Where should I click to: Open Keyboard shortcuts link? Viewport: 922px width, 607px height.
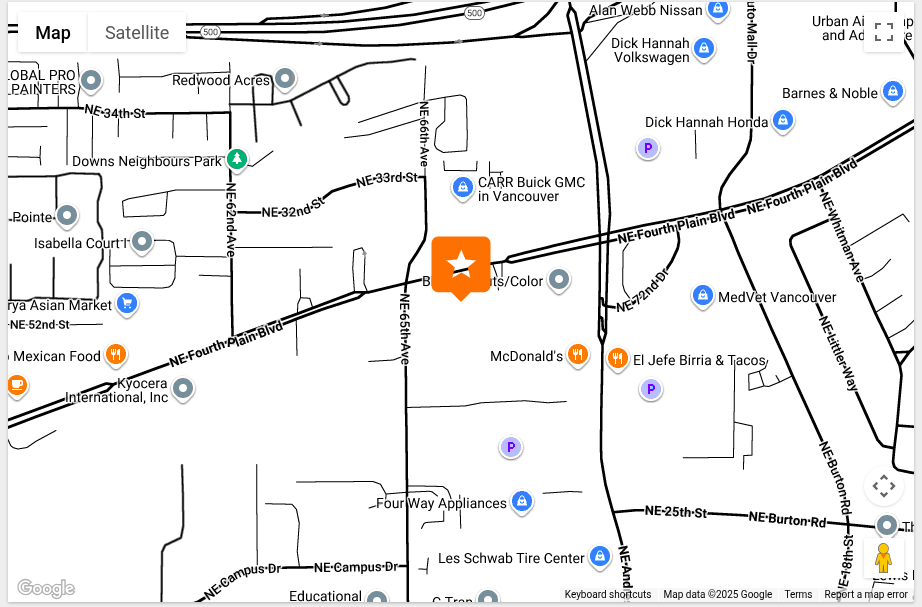point(607,595)
